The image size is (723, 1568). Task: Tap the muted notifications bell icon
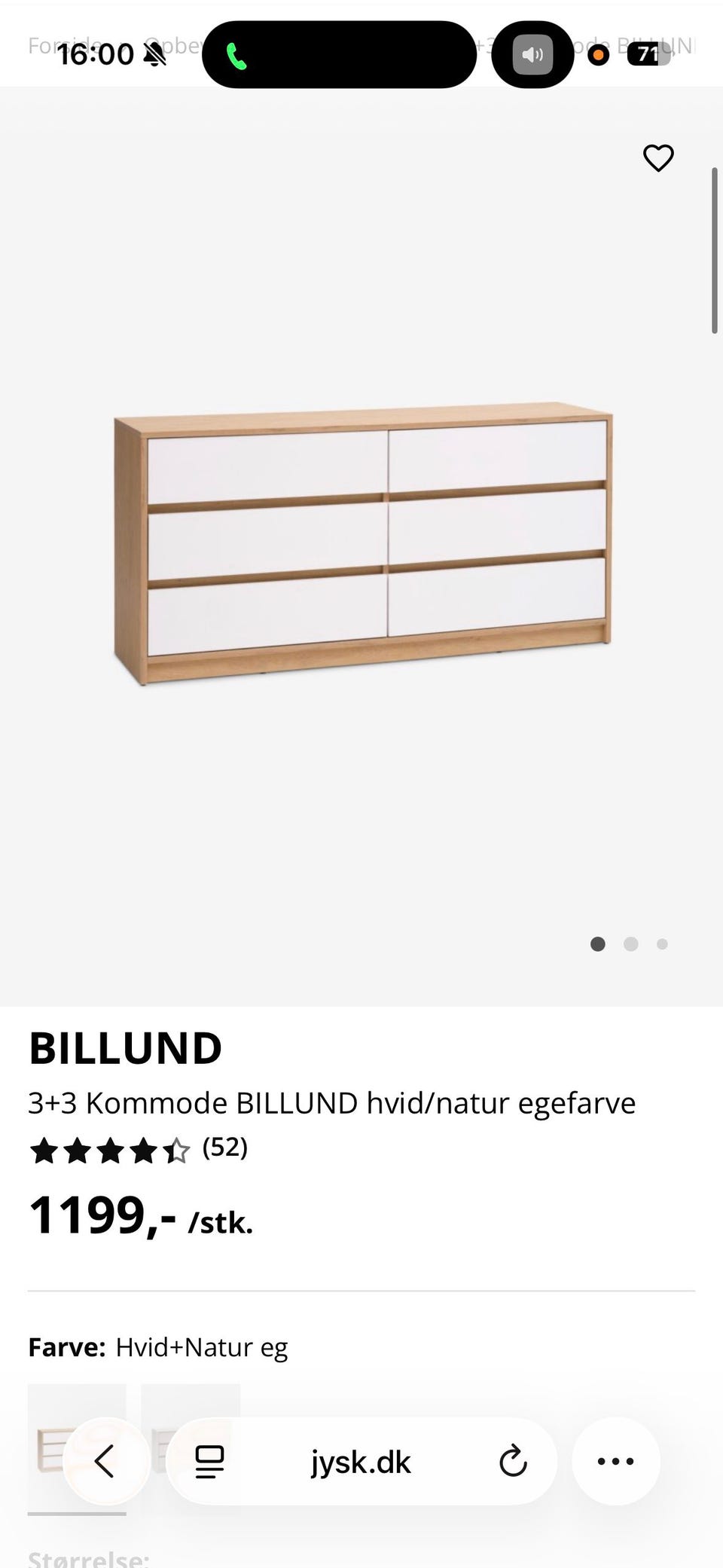(154, 54)
